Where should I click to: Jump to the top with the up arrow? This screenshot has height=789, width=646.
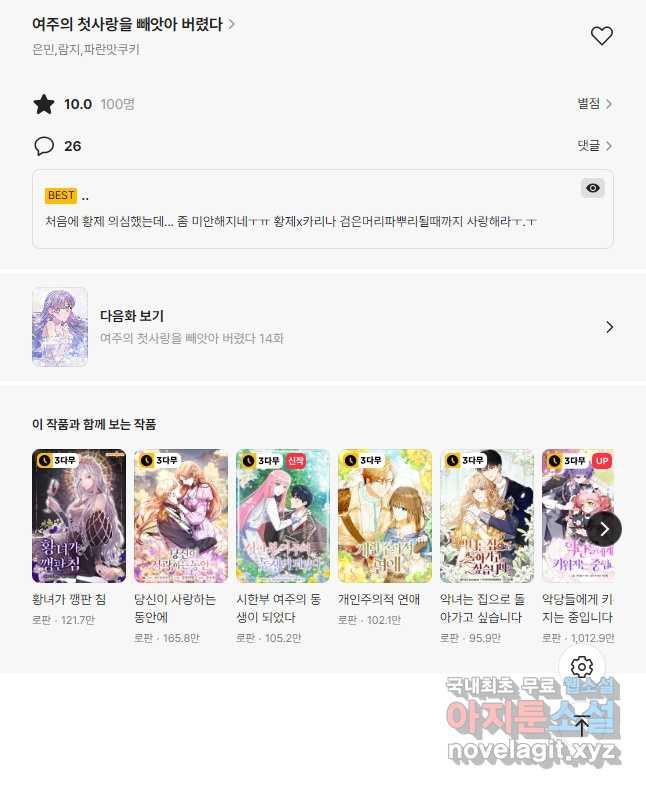click(582, 726)
